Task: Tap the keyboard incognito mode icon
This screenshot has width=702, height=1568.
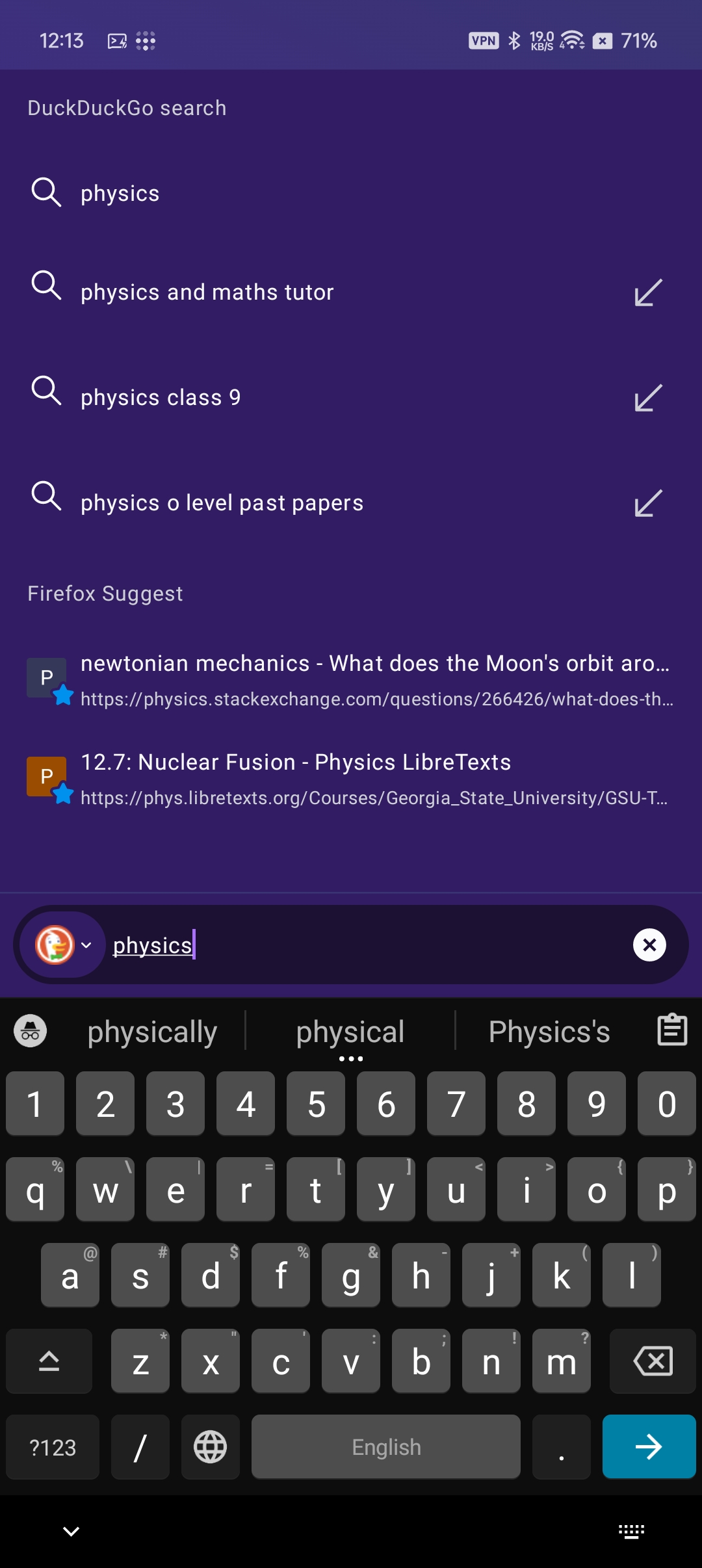Action: (x=30, y=1031)
